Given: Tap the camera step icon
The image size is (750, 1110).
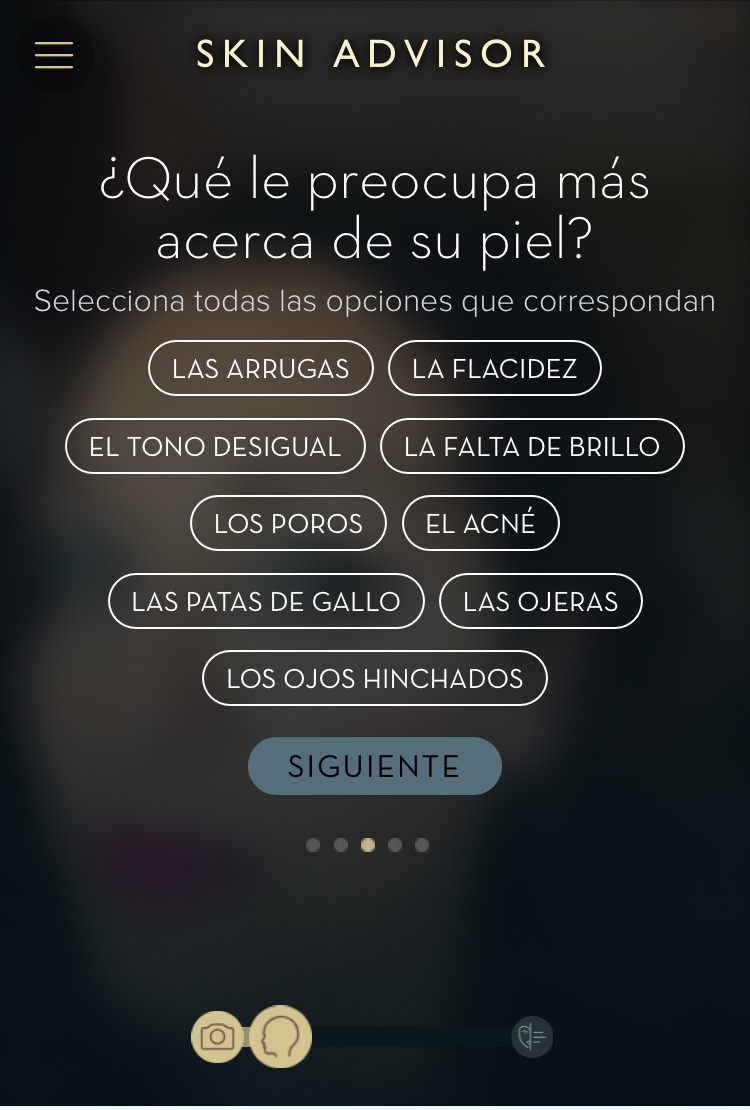Looking at the screenshot, I should [217, 1037].
